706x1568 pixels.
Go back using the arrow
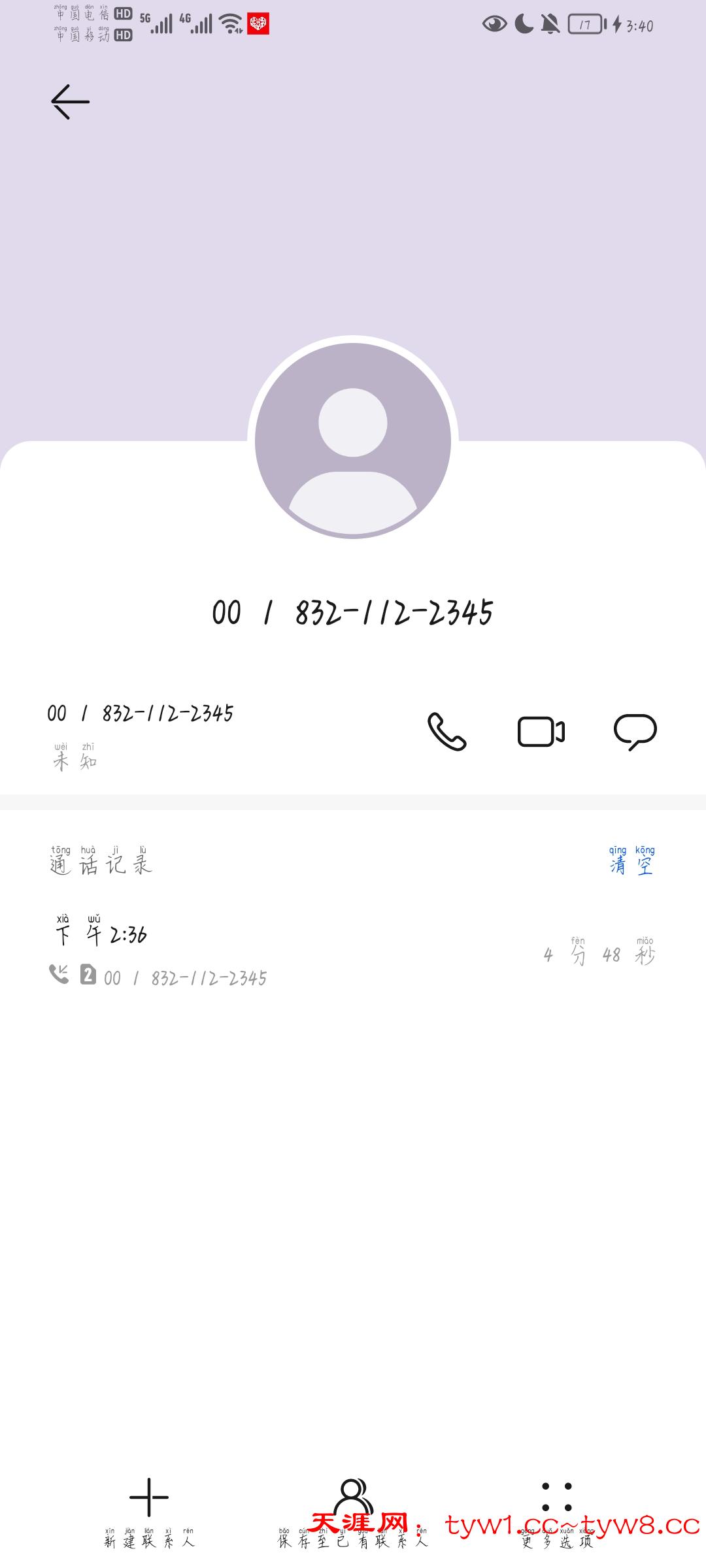click(70, 102)
